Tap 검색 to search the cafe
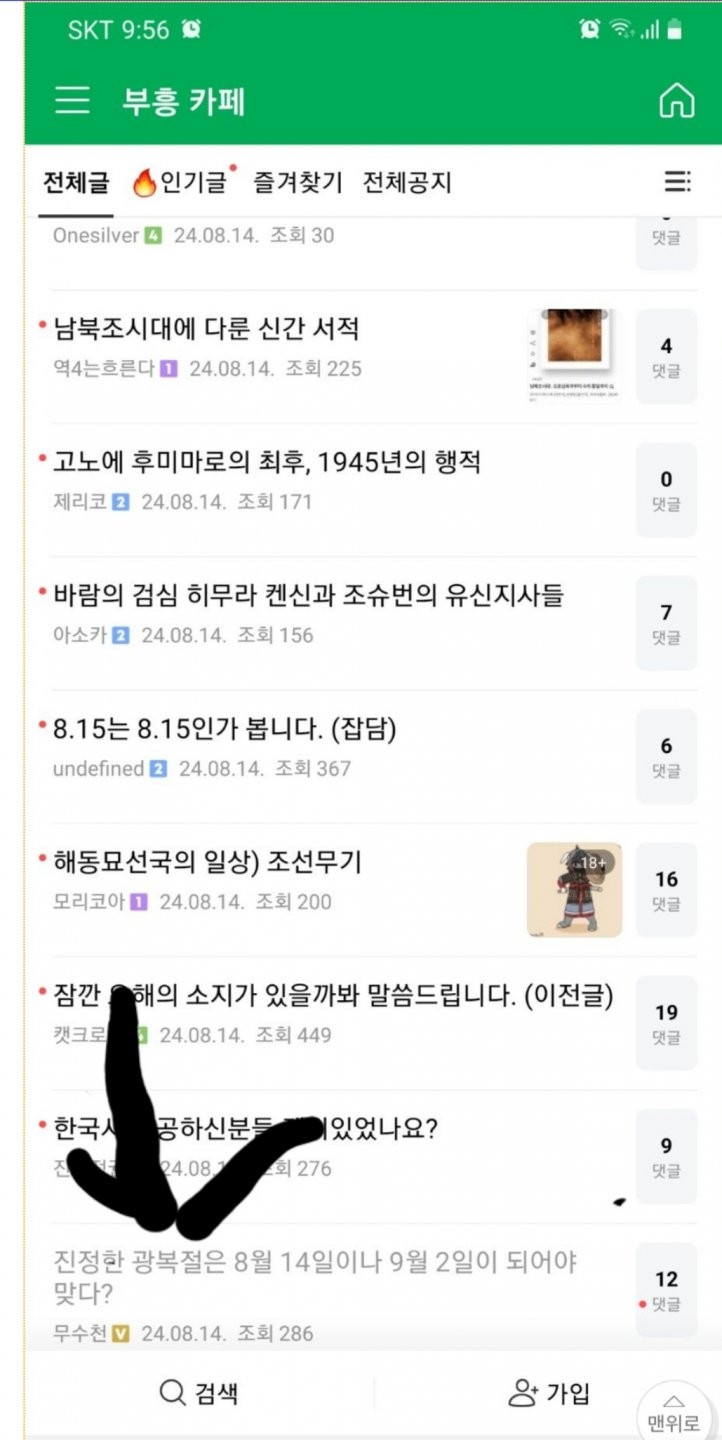Image resolution: width=722 pixels, height=1440 pixels. point(200,1393)
